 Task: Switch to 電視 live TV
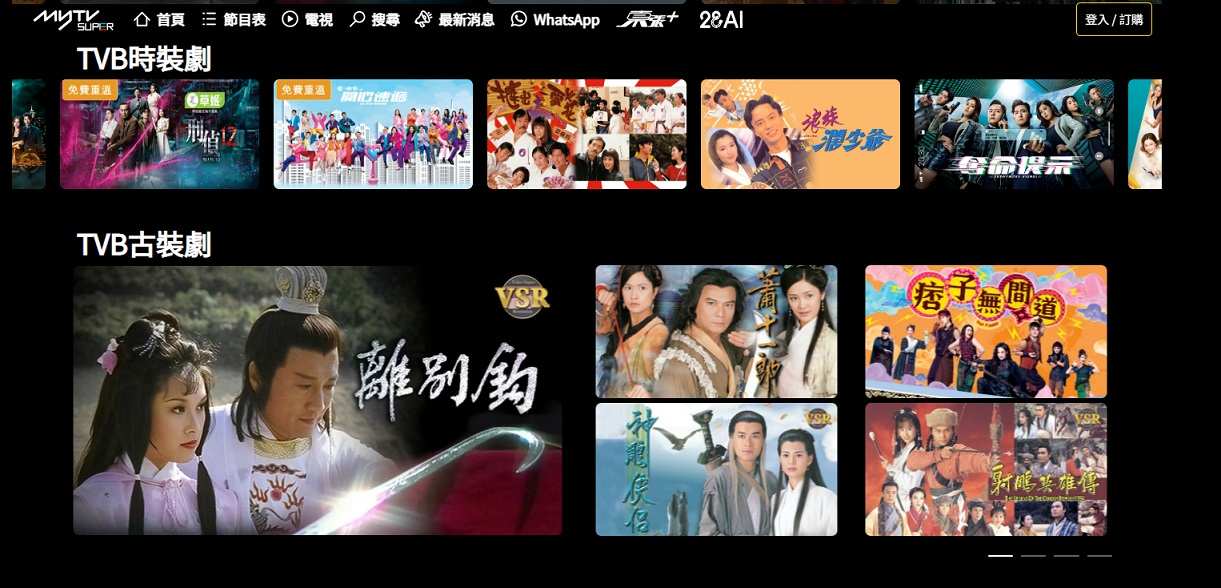tap(307, 19)
